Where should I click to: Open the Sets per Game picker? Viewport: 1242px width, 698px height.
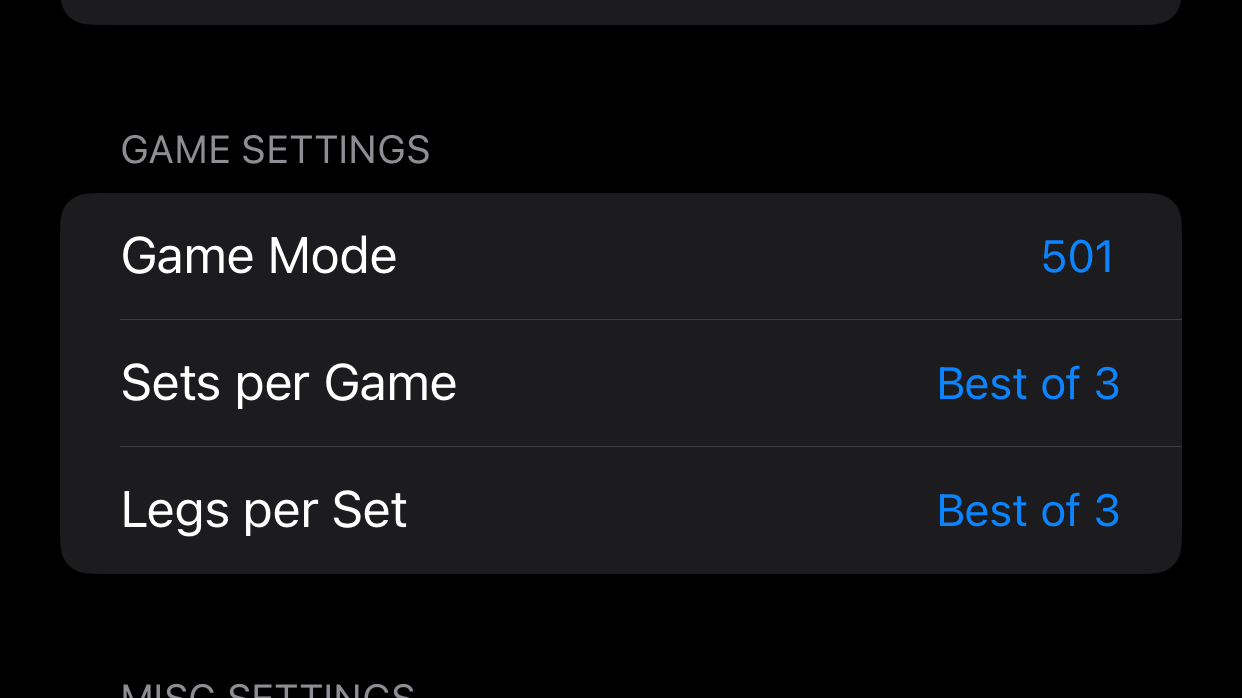coord(1027,384)
